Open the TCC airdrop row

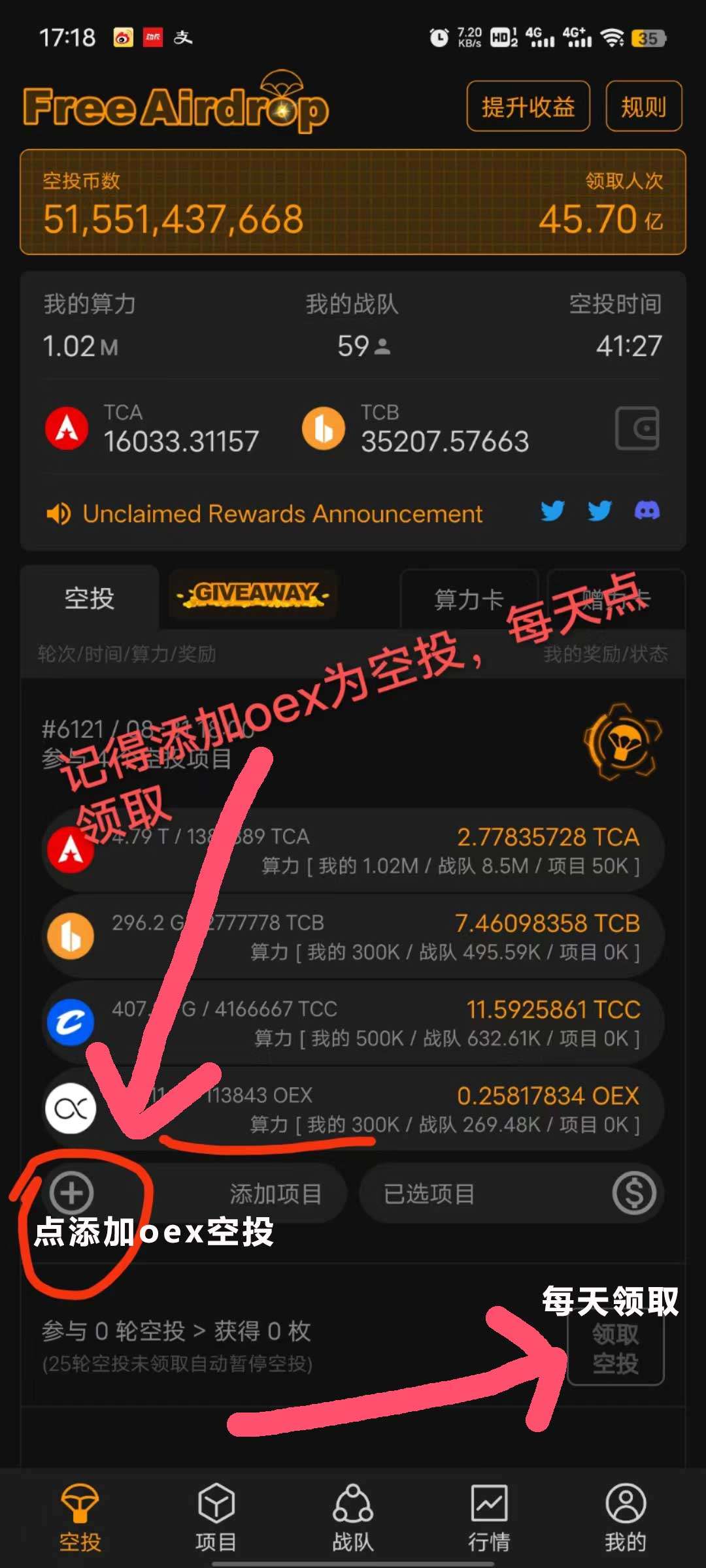pyautogui.click(x=353, y=1022)
